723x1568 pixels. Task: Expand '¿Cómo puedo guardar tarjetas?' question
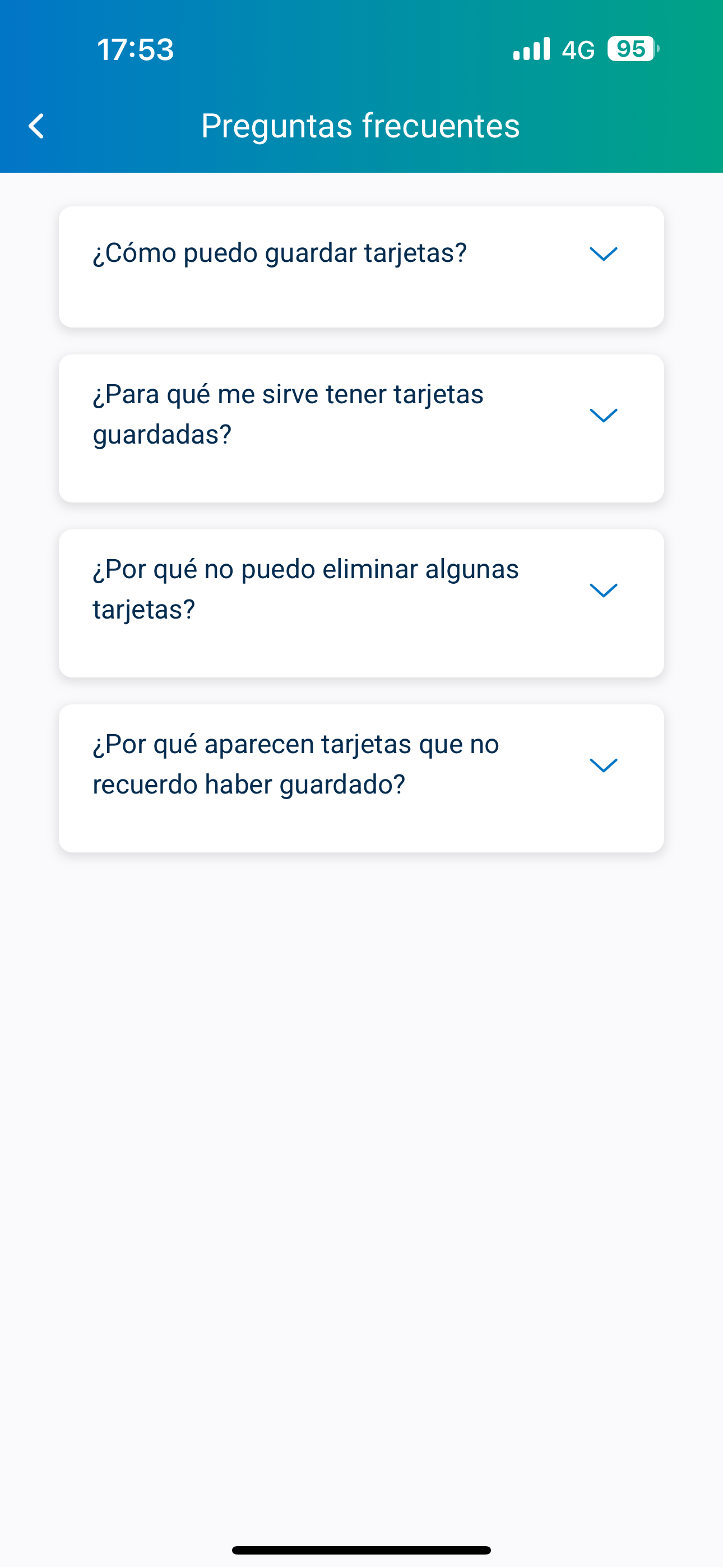pos(603,254)
